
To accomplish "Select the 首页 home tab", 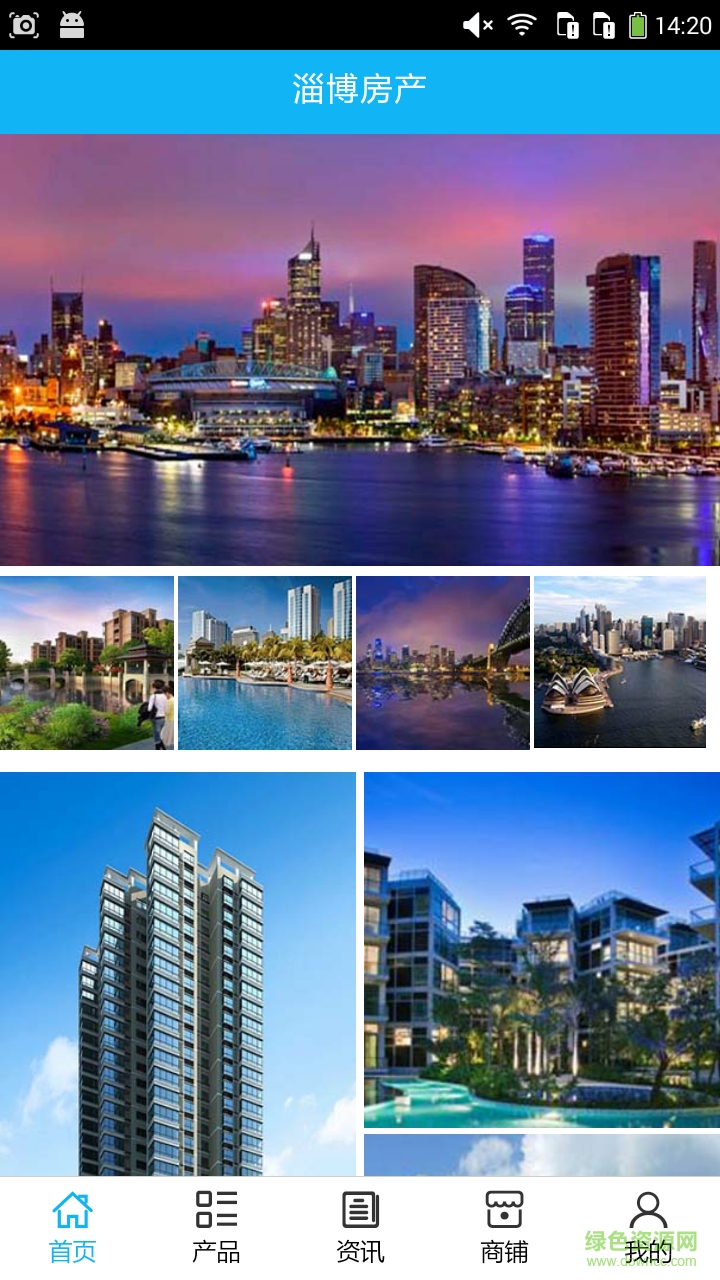I will coord(72,1228).
